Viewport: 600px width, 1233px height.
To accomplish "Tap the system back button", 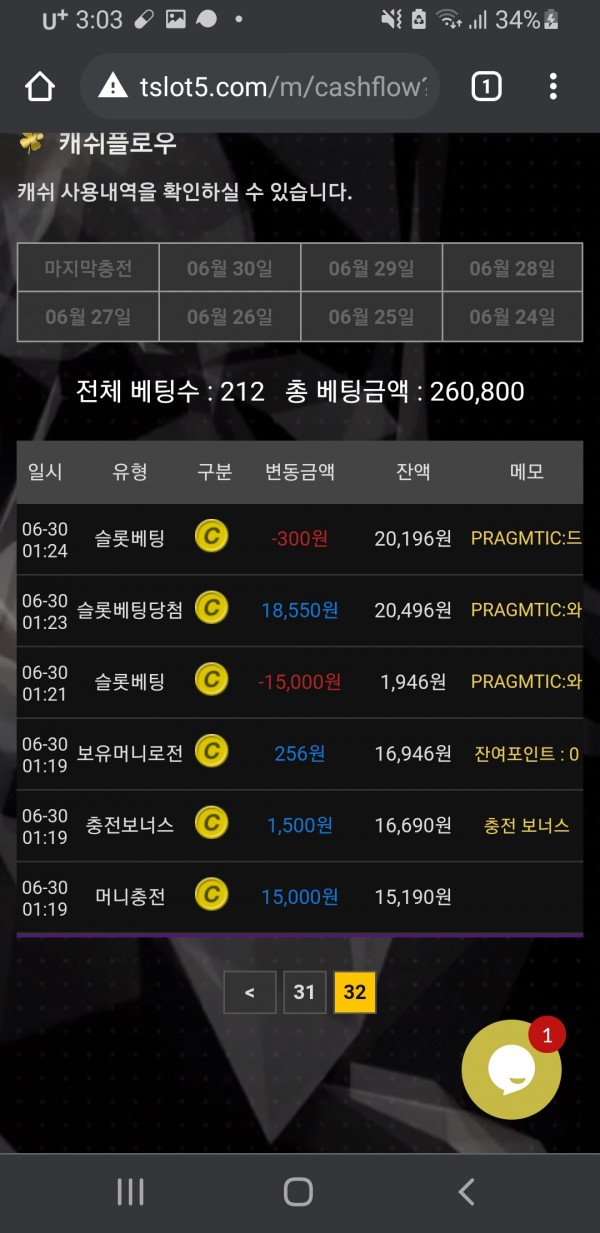I will point(465,1191).
